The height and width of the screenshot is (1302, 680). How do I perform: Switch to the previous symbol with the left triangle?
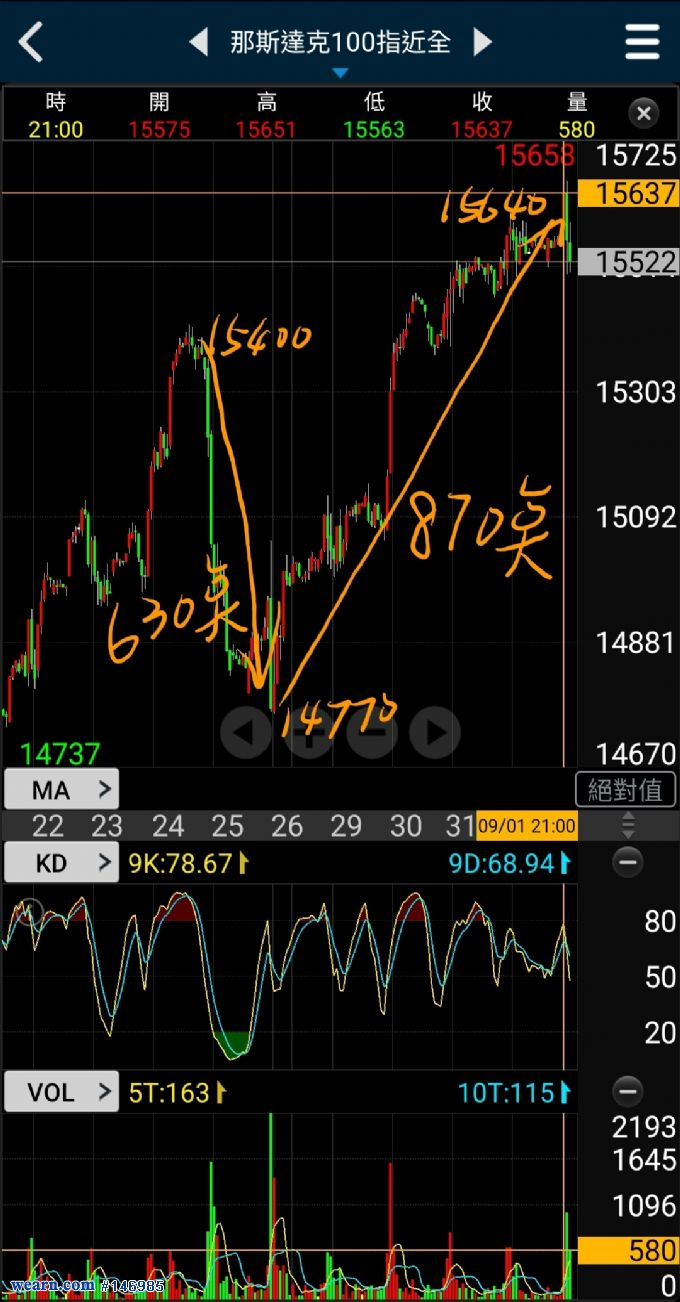point(199,42)
